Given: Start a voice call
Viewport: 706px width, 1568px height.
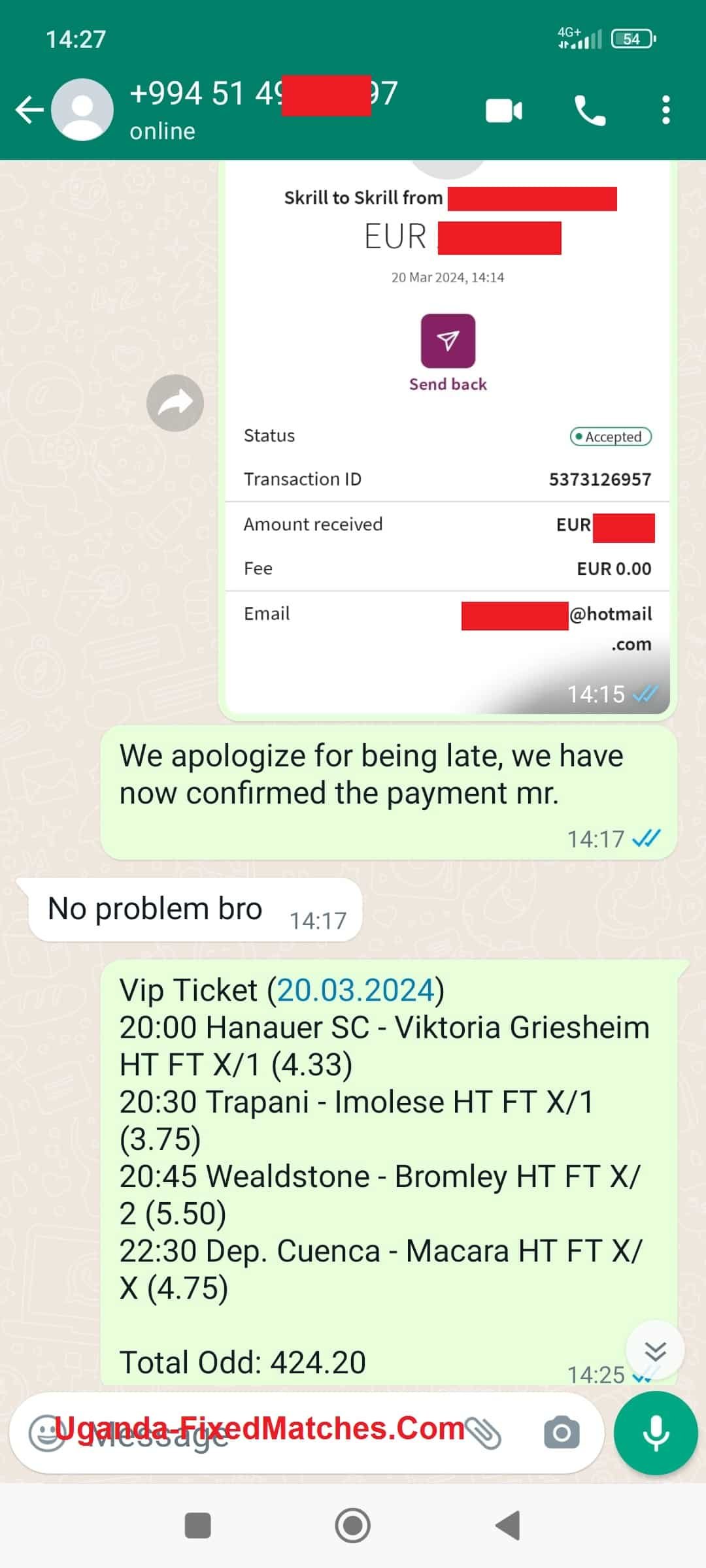Looking at the screenshot, I should click(x=590, y=110).
